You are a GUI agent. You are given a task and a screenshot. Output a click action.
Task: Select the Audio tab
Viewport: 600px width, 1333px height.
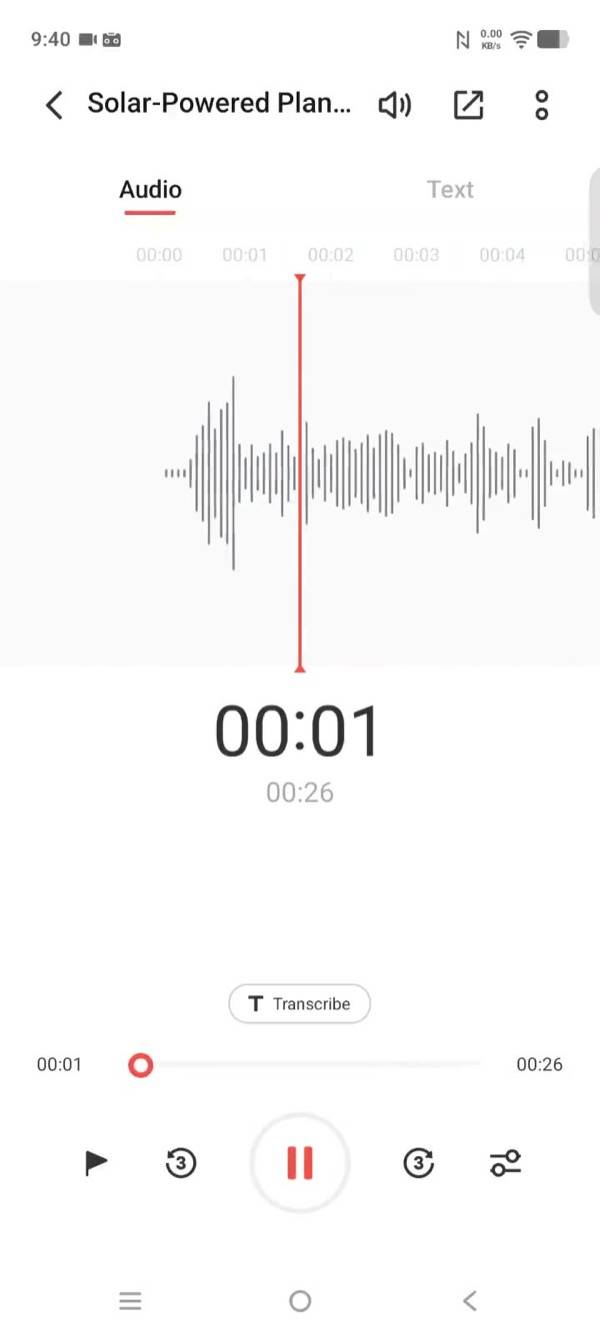[x=150, y=190]
